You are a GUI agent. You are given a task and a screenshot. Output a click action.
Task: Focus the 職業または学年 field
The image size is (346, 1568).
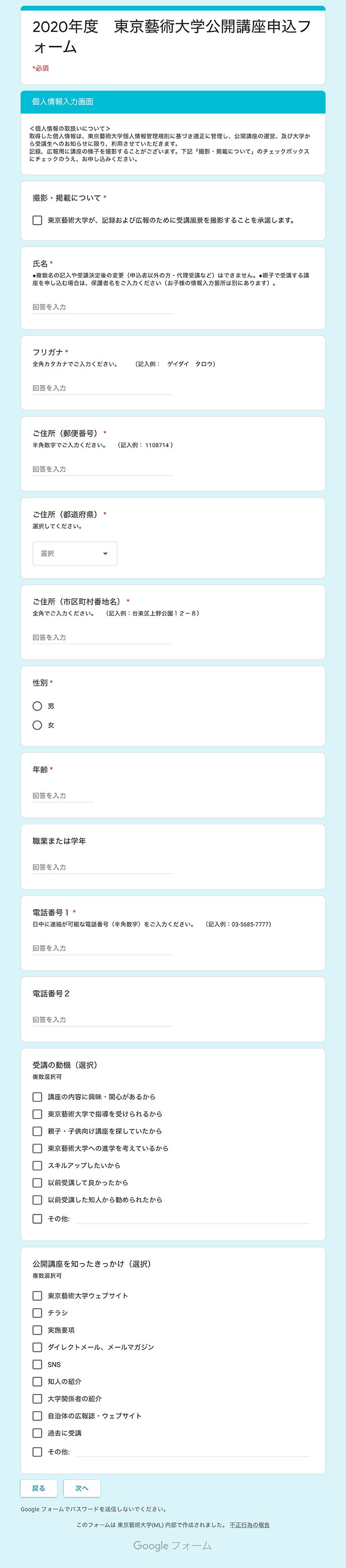(102, 867)
